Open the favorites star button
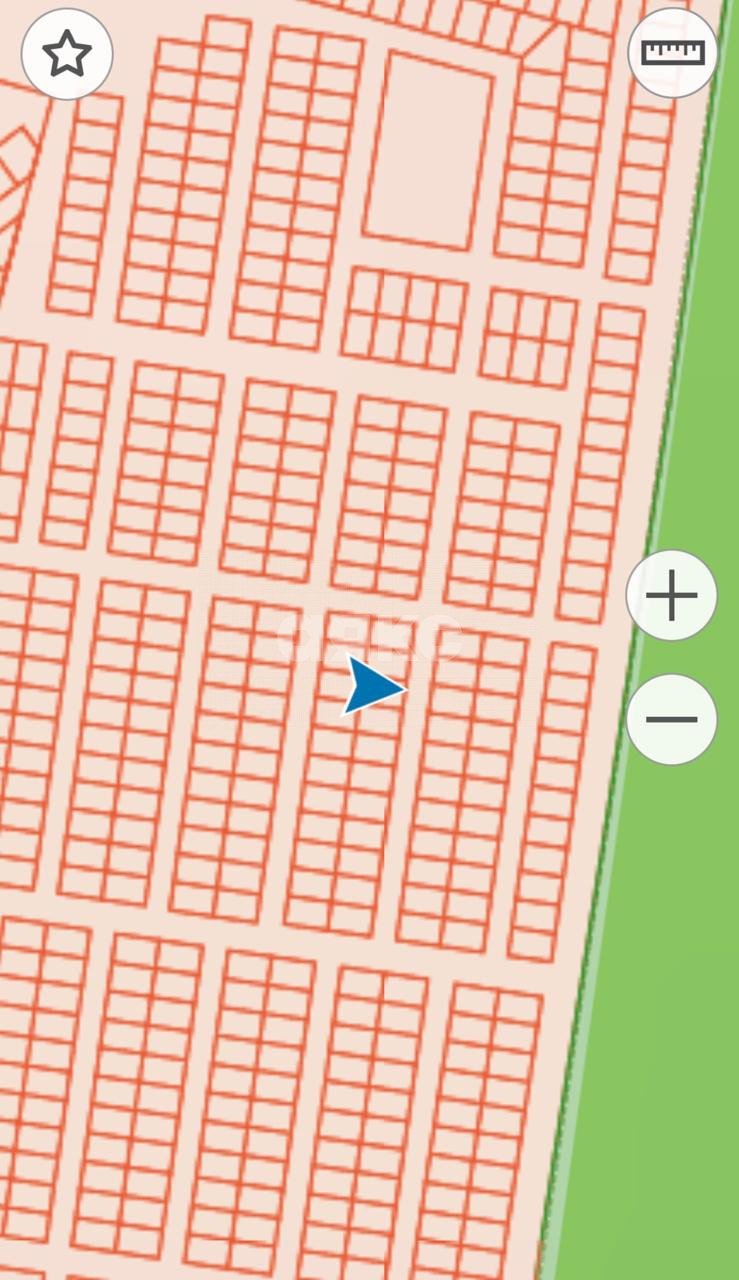The width and height of the screenshot is (739, 1280). pyautogui.click(x=67, y=54)
